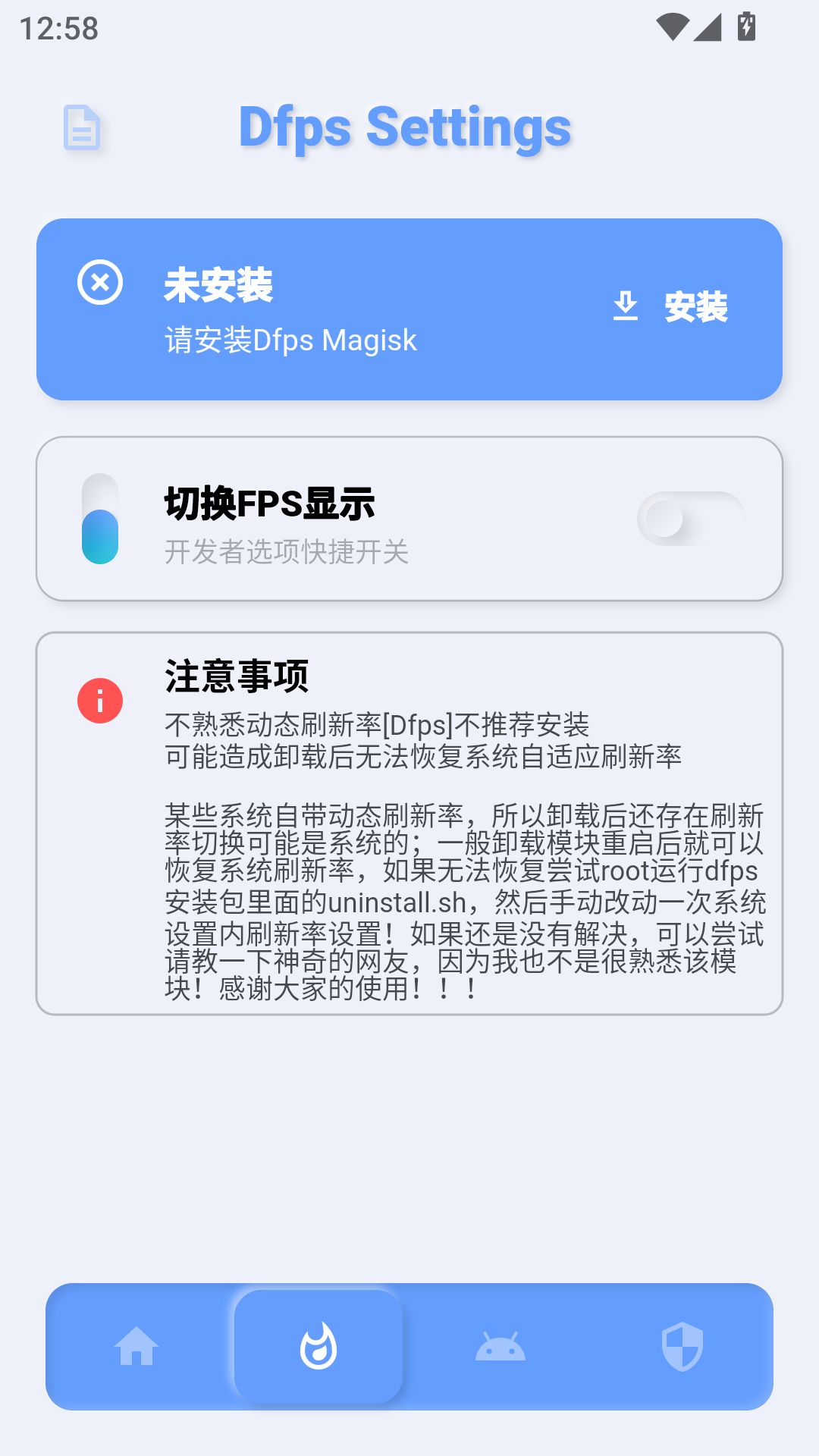Click the red info icon beside 注意事项
The width and height of the screenshot is (819, 1456).
pyautogui.click(x=99, y=700)
